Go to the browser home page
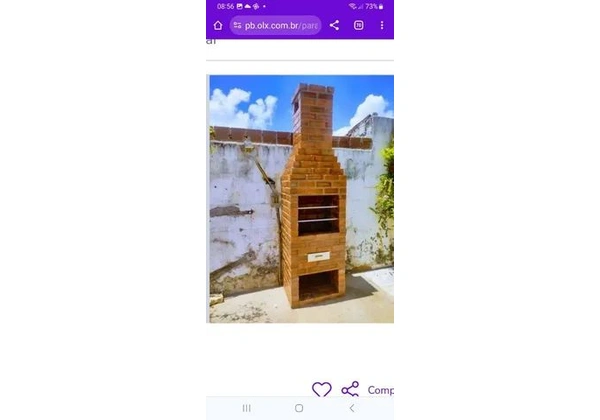Screen dimensions: 600x420 coord(218,25)
